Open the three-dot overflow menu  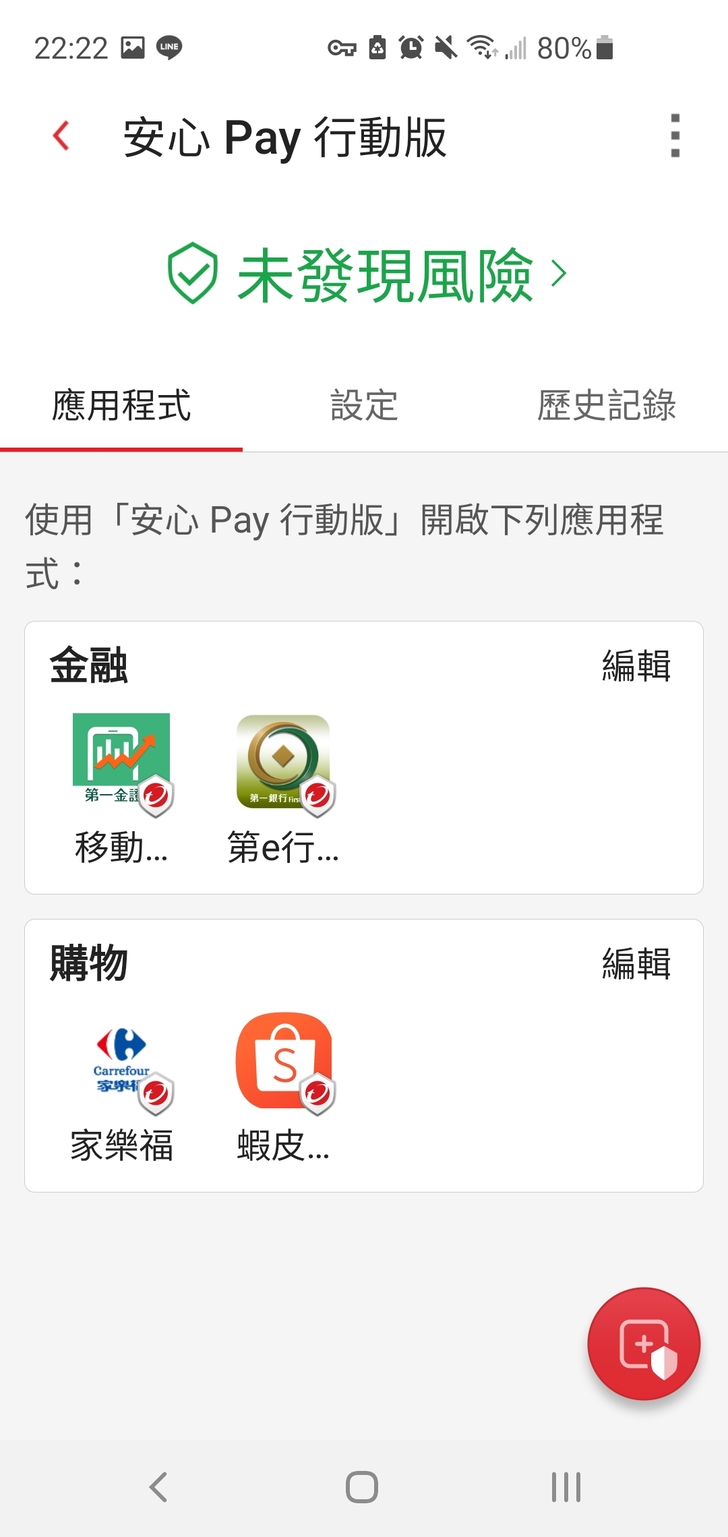[675, 136]
